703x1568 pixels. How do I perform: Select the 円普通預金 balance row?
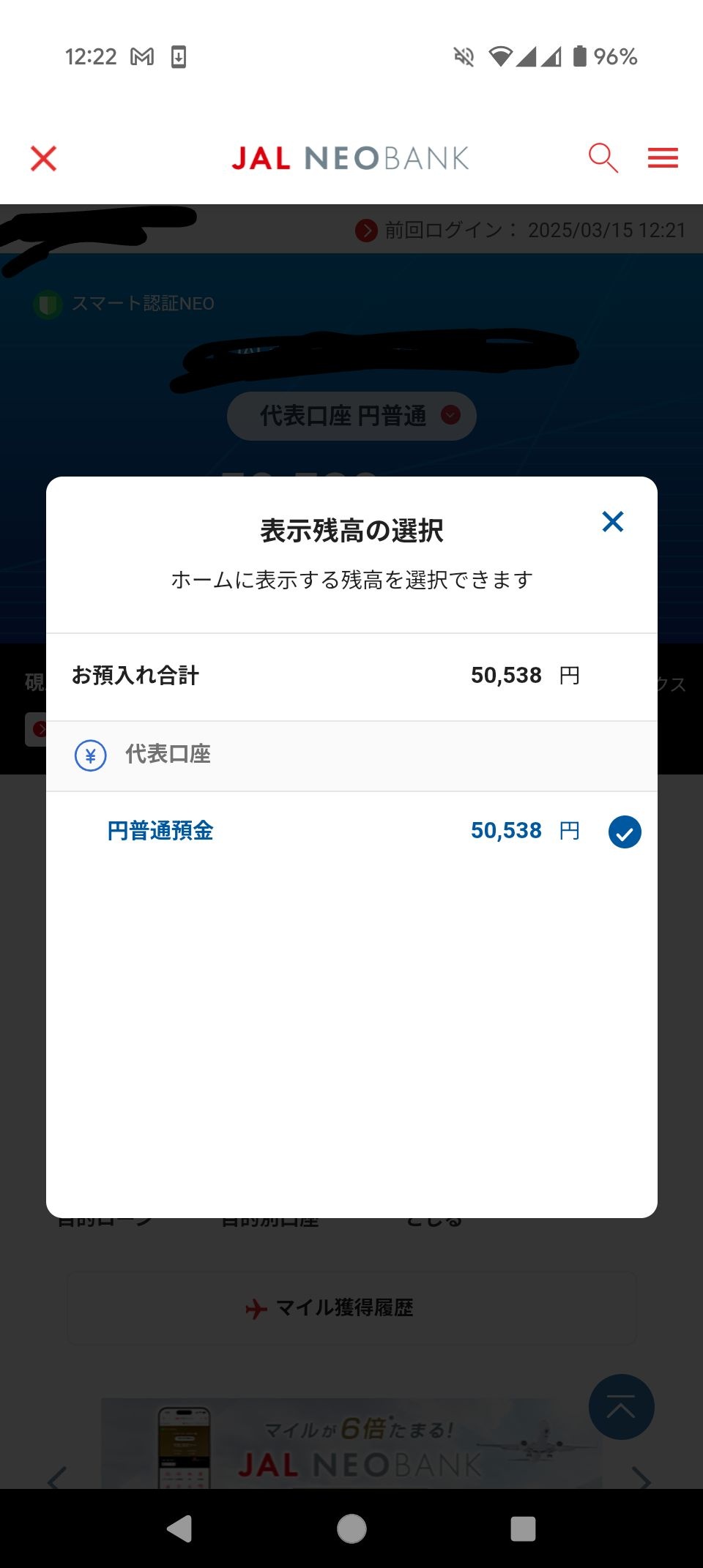tap(351, 831)
